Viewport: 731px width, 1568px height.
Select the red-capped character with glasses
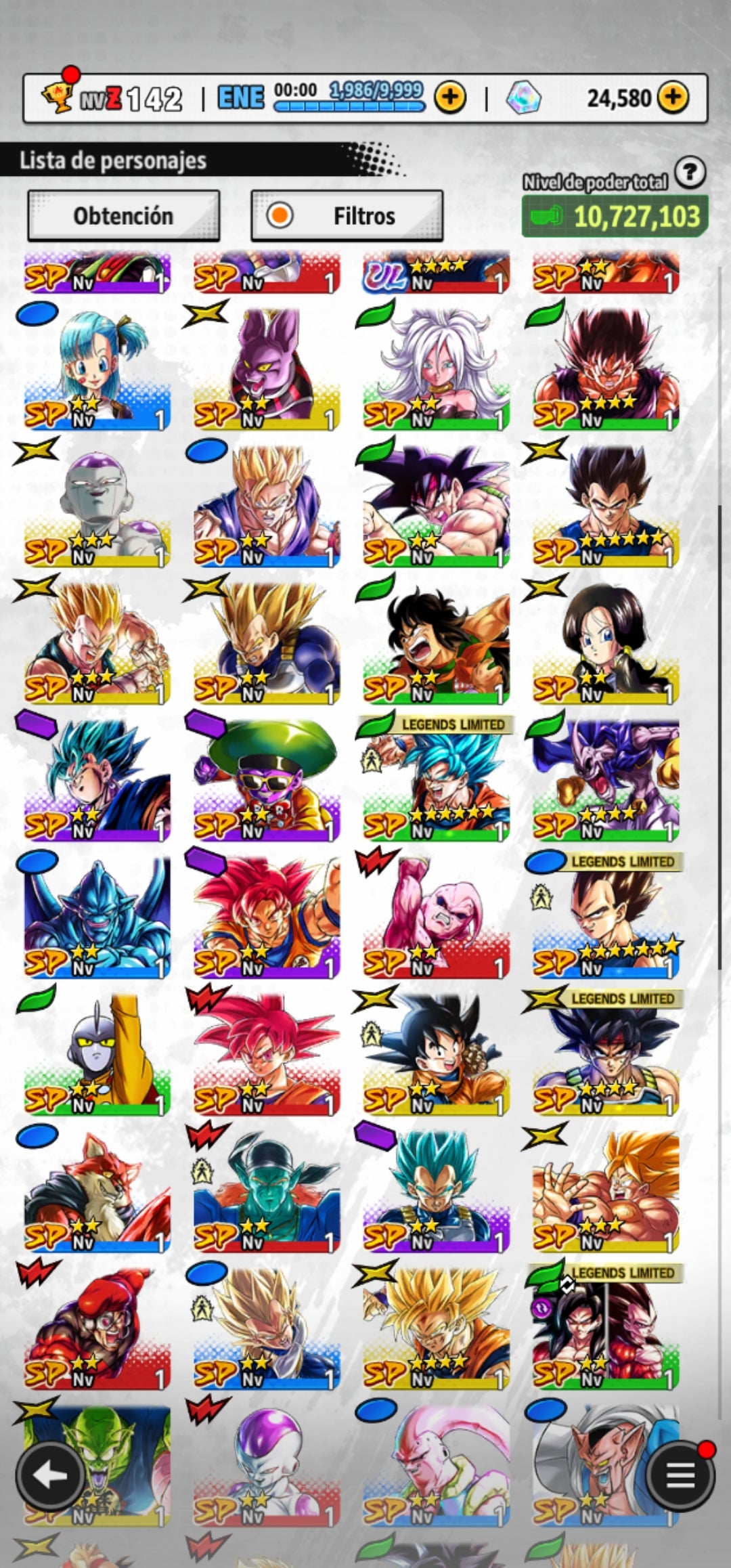[x=97, y=1327]
